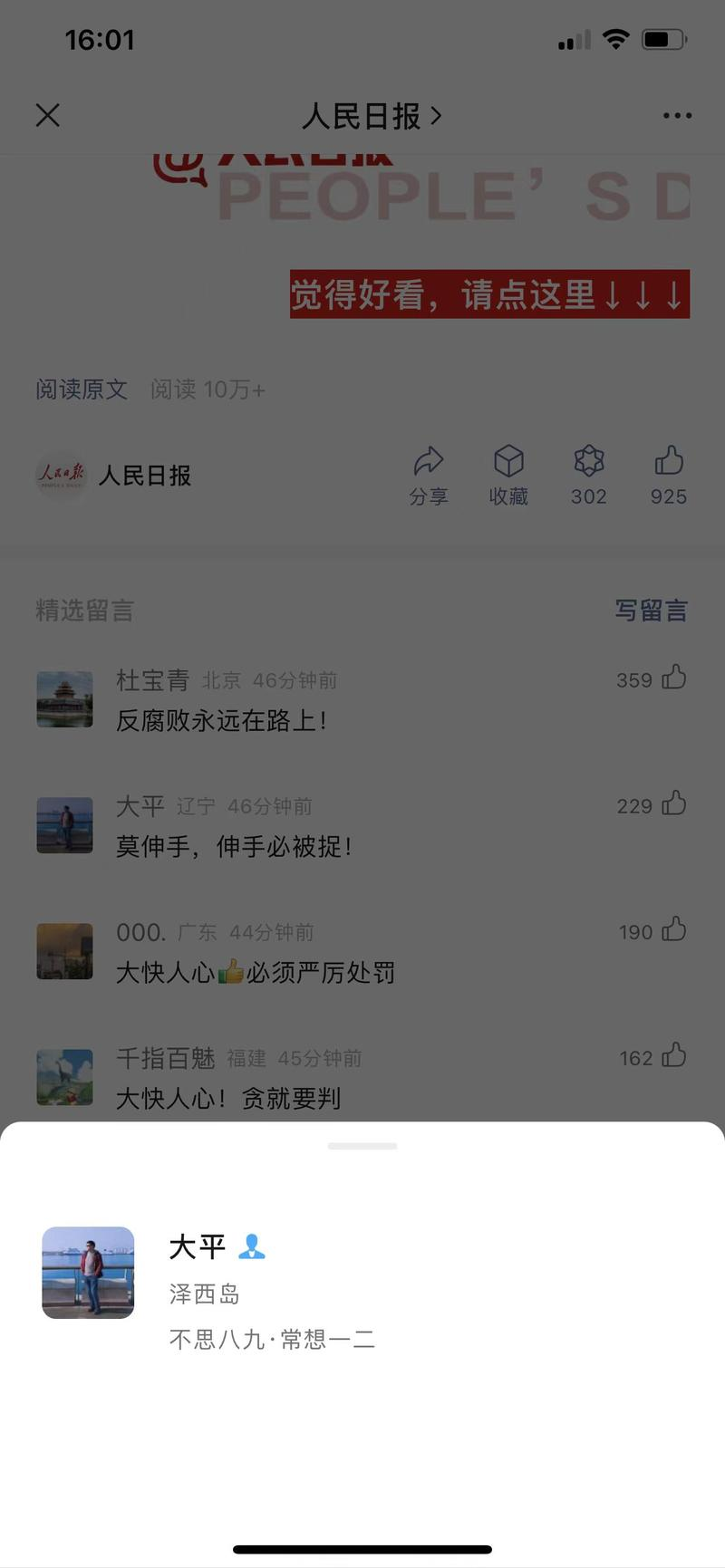Like 千指百魅's comment with 162 likes
Viewport: 725px width, 1568px height.
coord(672,1057)
